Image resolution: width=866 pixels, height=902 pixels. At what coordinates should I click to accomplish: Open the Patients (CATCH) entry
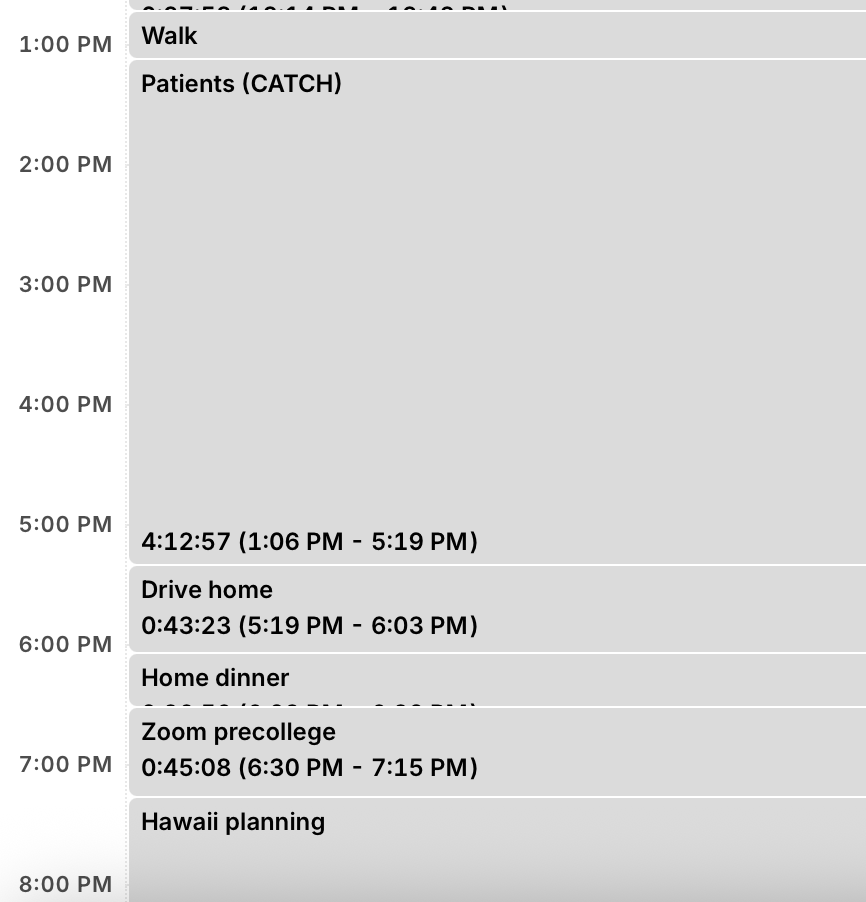495,310
